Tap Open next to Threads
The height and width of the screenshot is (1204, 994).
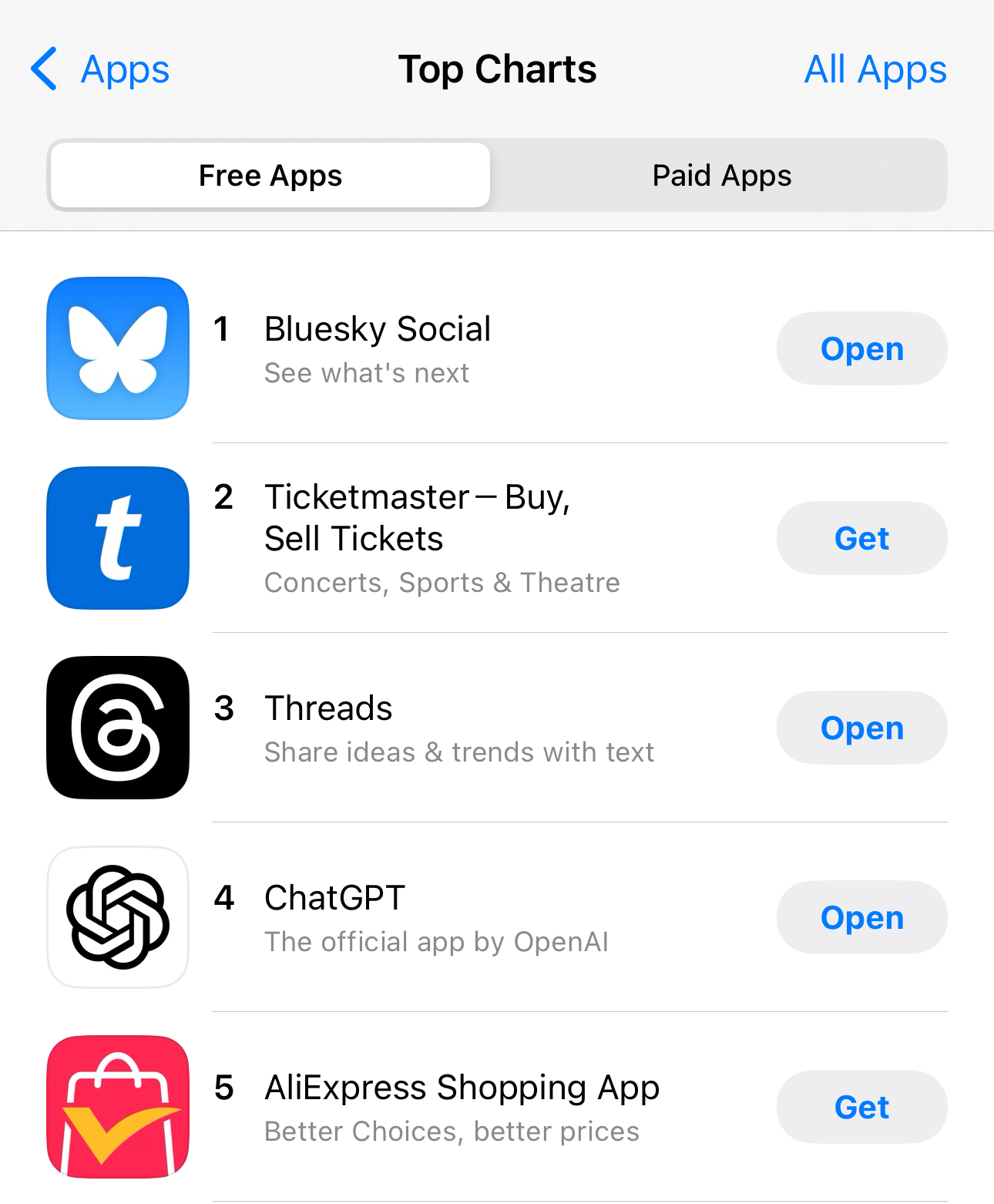[861, 728]
